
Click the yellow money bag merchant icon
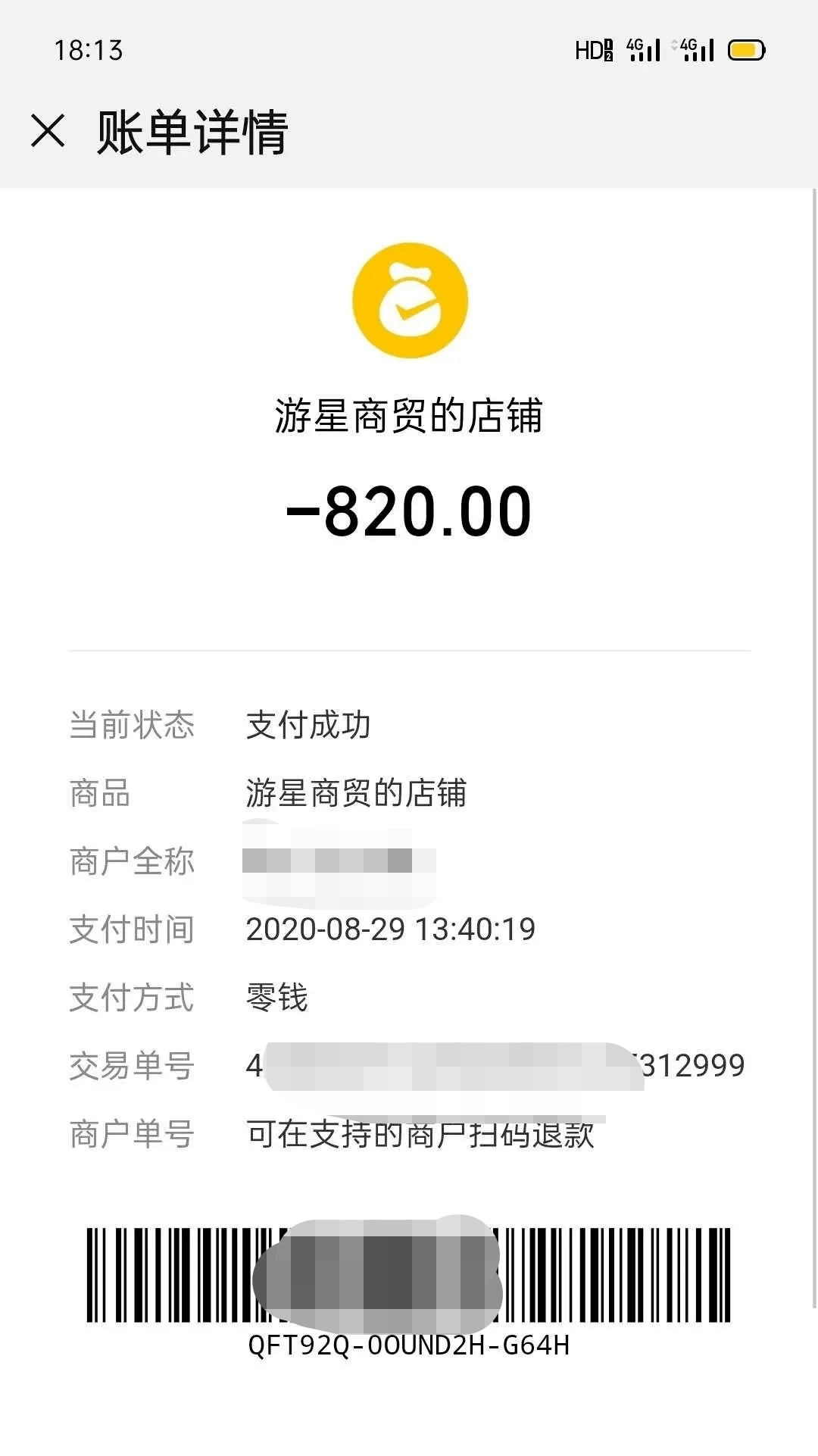pyautogui.click(x=407, y=300)
